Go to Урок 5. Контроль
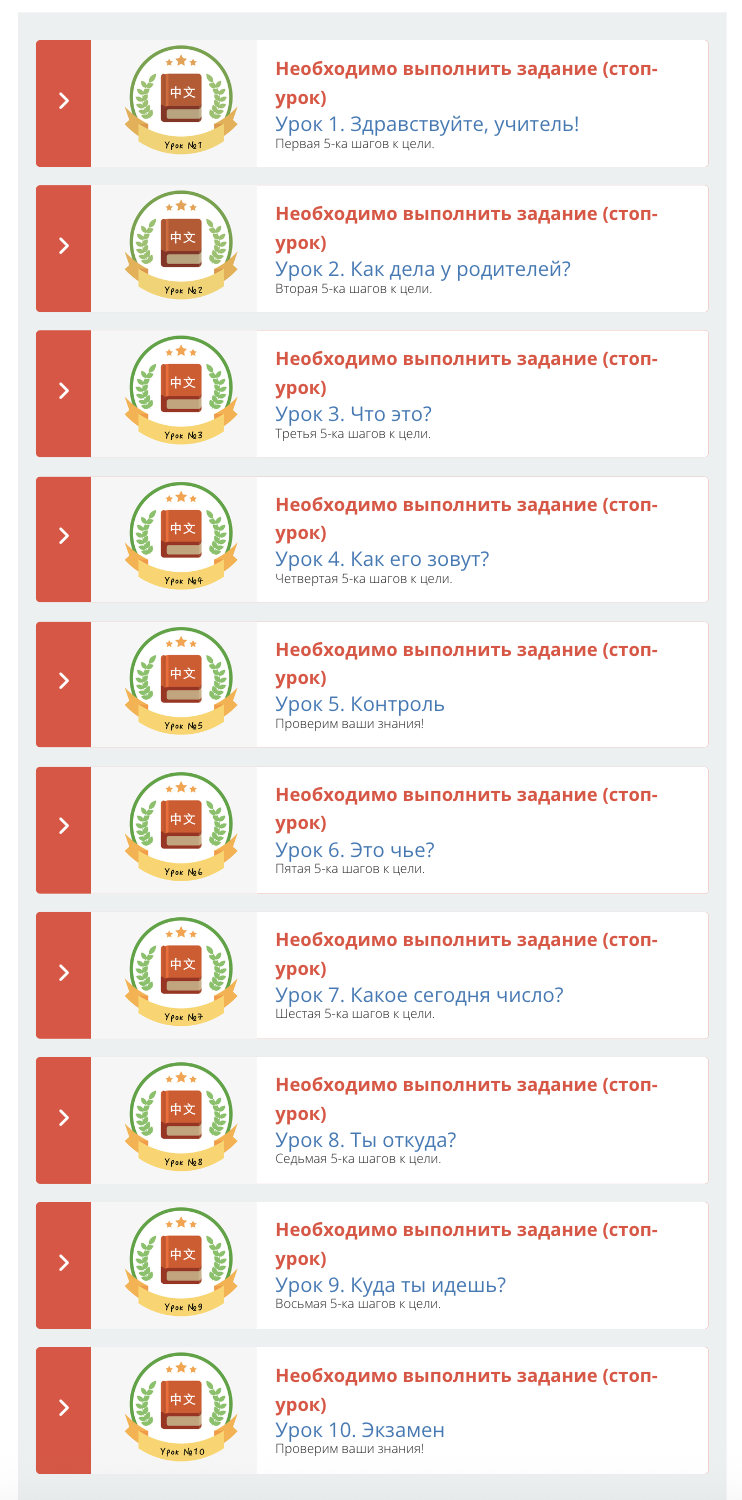The image size is (742, 1500). tap(360, 704)
